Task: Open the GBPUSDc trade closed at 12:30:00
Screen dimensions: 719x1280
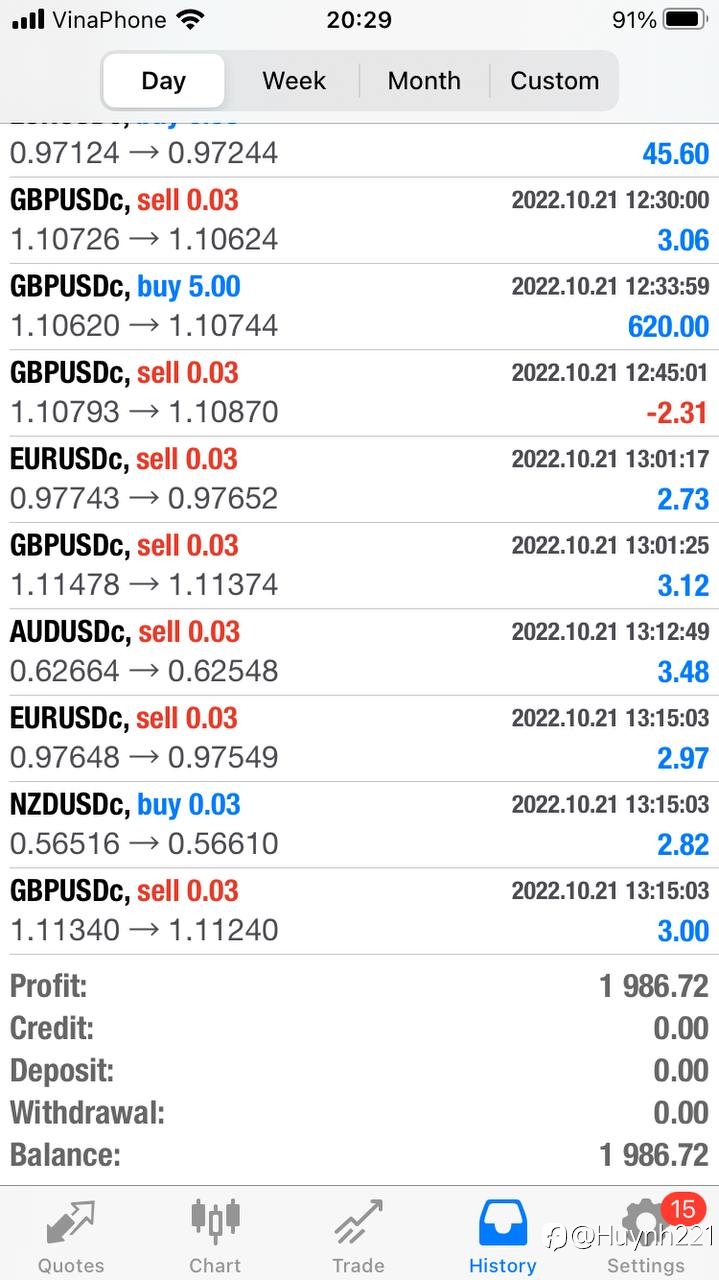Action: point(359,221)
